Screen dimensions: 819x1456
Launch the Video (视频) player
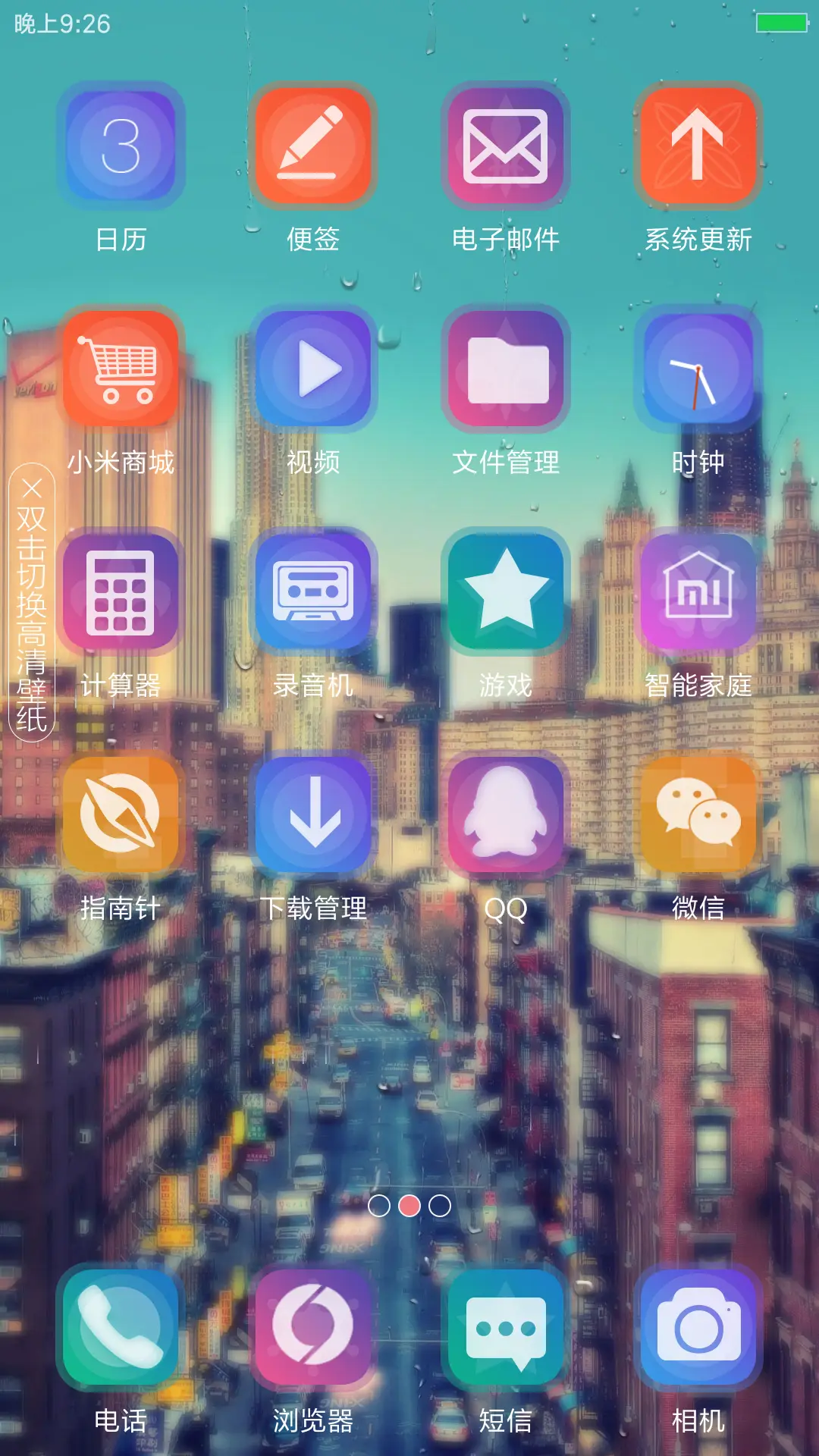[313, 369]
